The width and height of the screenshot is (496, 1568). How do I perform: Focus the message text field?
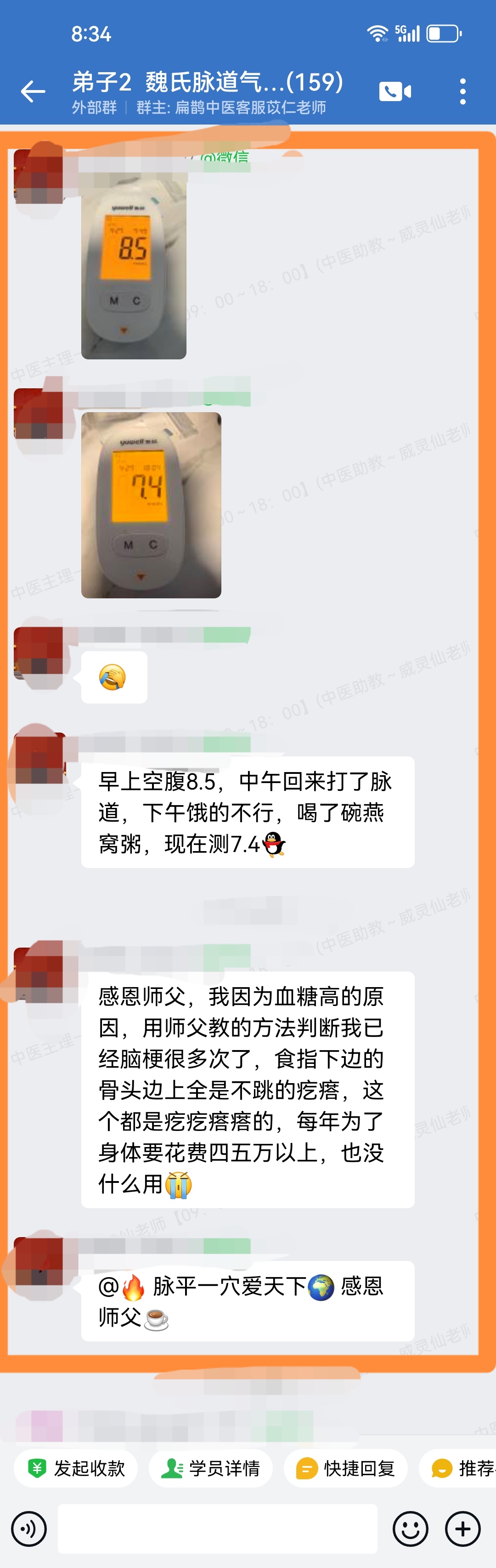(x=217, y=1528)
